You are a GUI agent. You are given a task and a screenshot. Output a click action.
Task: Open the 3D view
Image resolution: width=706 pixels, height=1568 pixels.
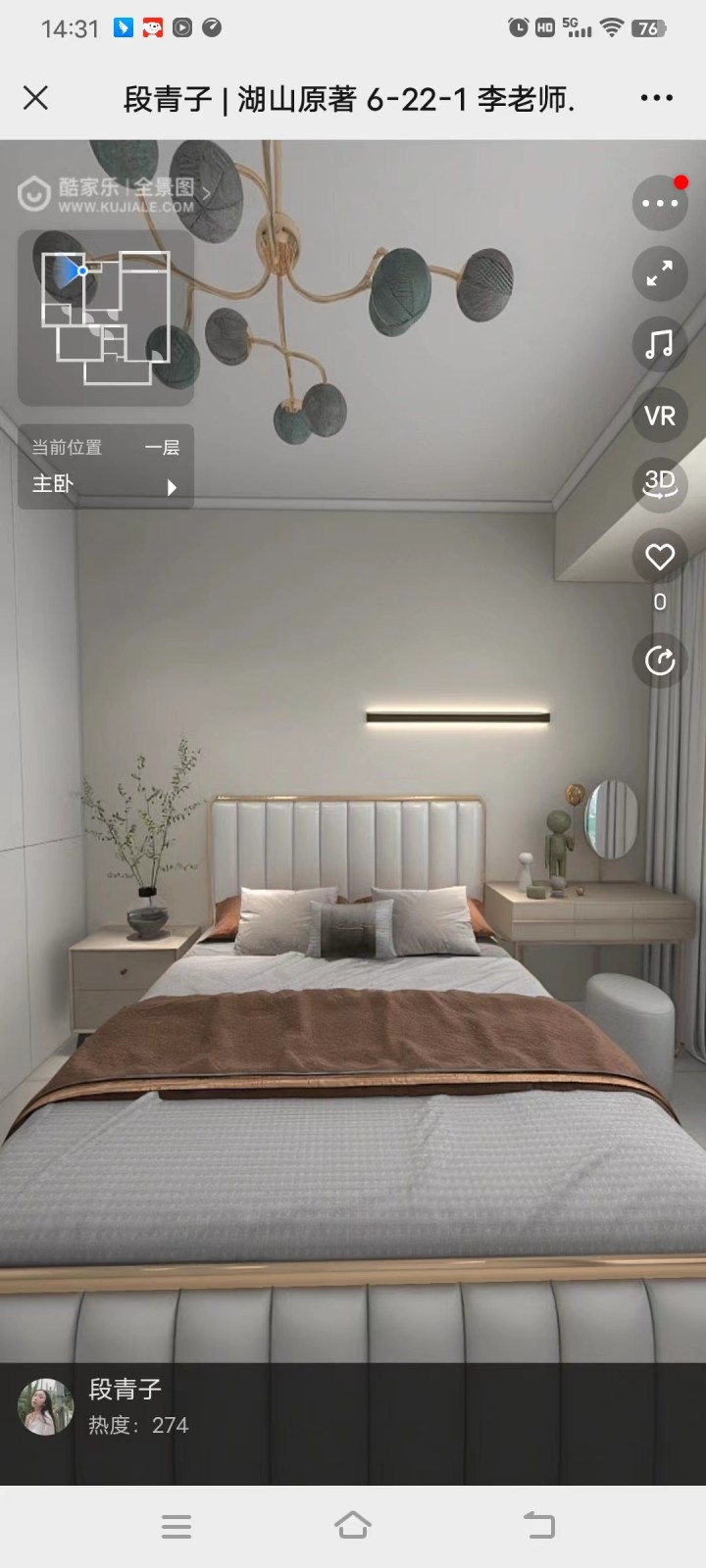coord(660,485)
